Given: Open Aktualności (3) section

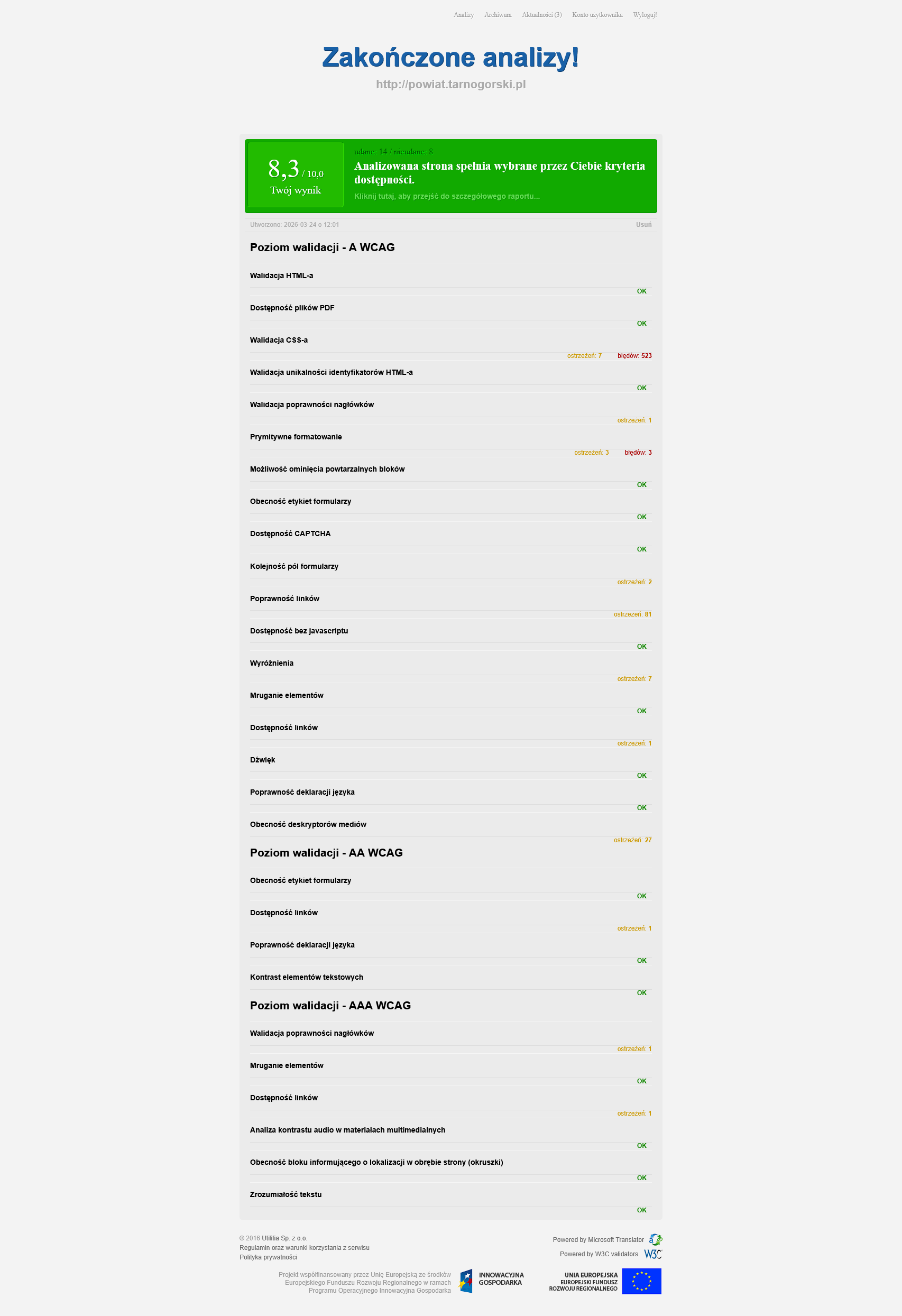Looking at the screenshot, I should coord(541,15).
